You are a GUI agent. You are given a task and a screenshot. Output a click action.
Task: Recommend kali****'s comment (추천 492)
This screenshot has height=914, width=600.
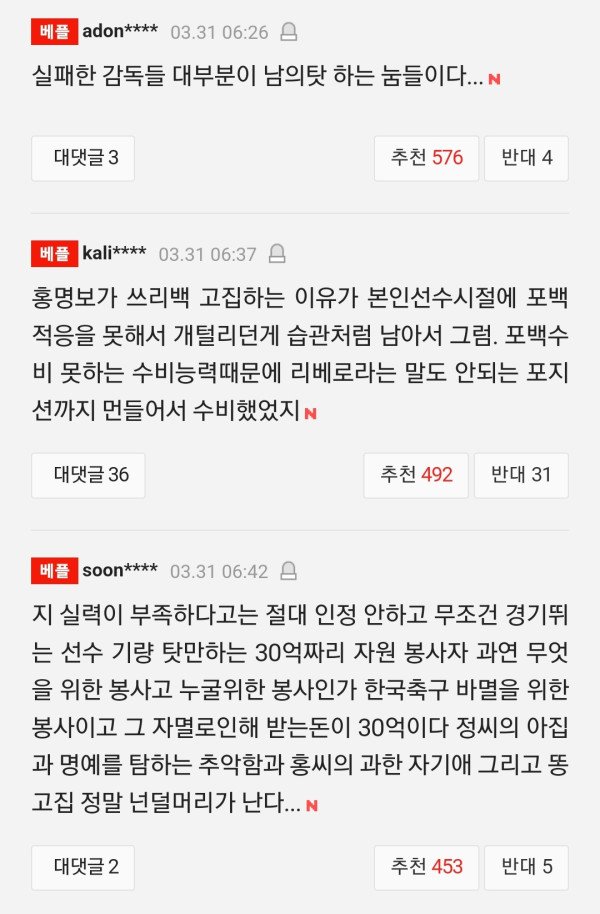point(416,476)
